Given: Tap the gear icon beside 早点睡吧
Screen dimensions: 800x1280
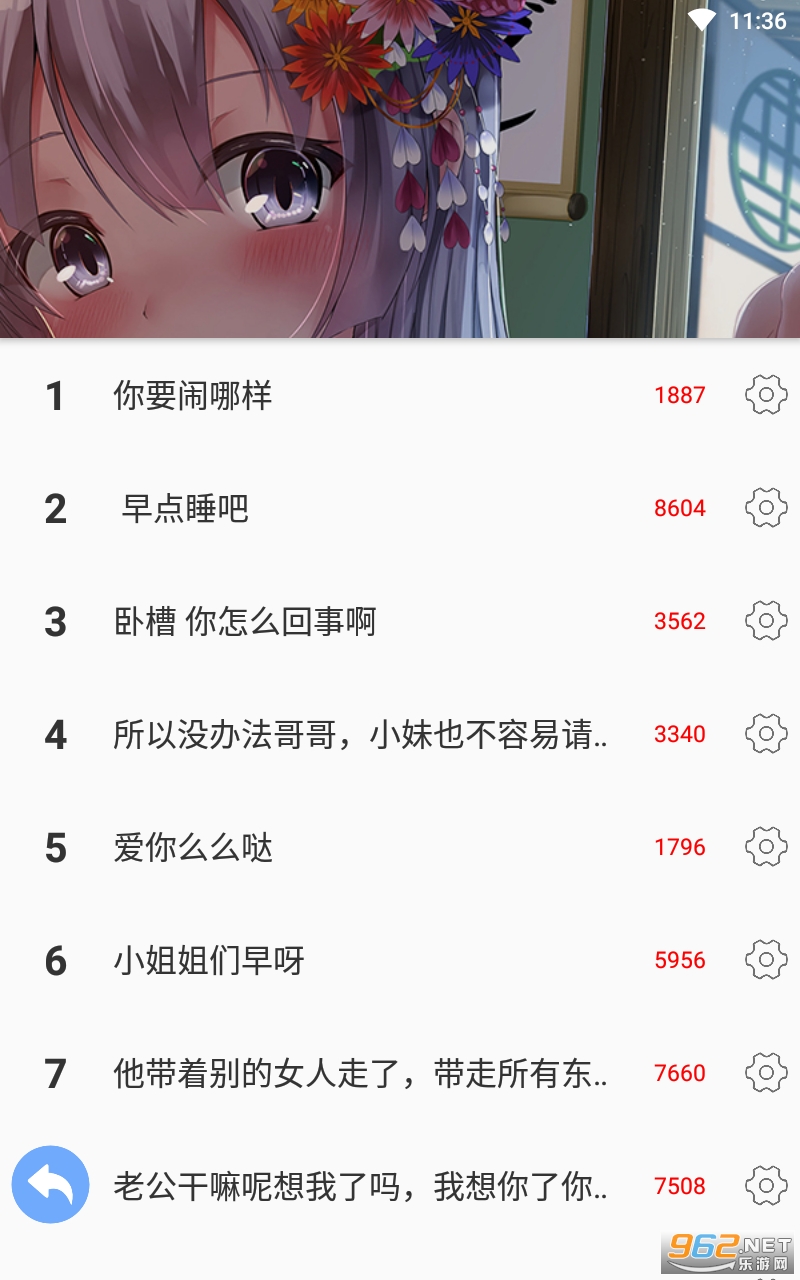Looking at the screenshot, I should [x=766, y=508].
